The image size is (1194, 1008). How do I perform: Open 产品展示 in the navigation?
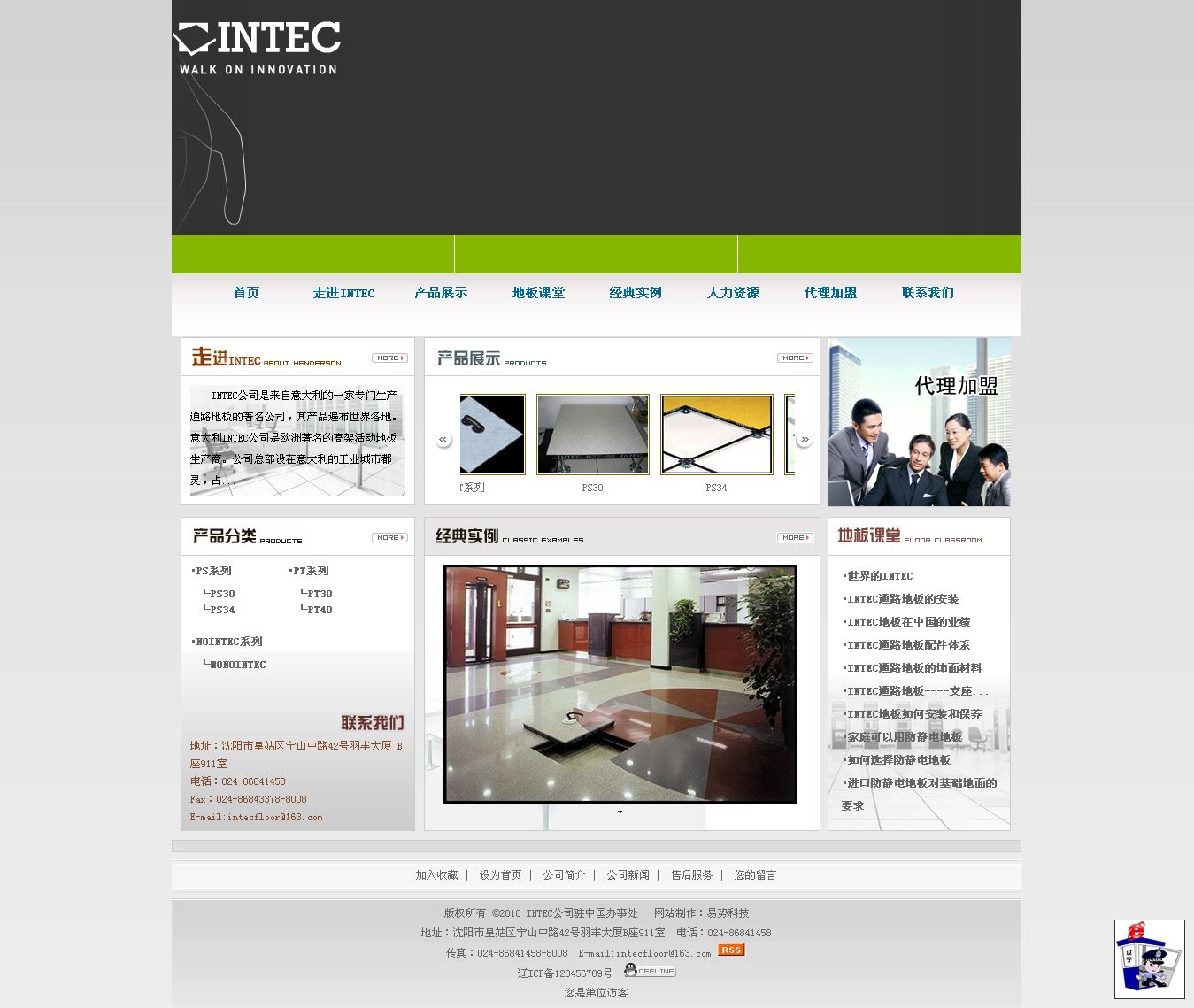441,293
